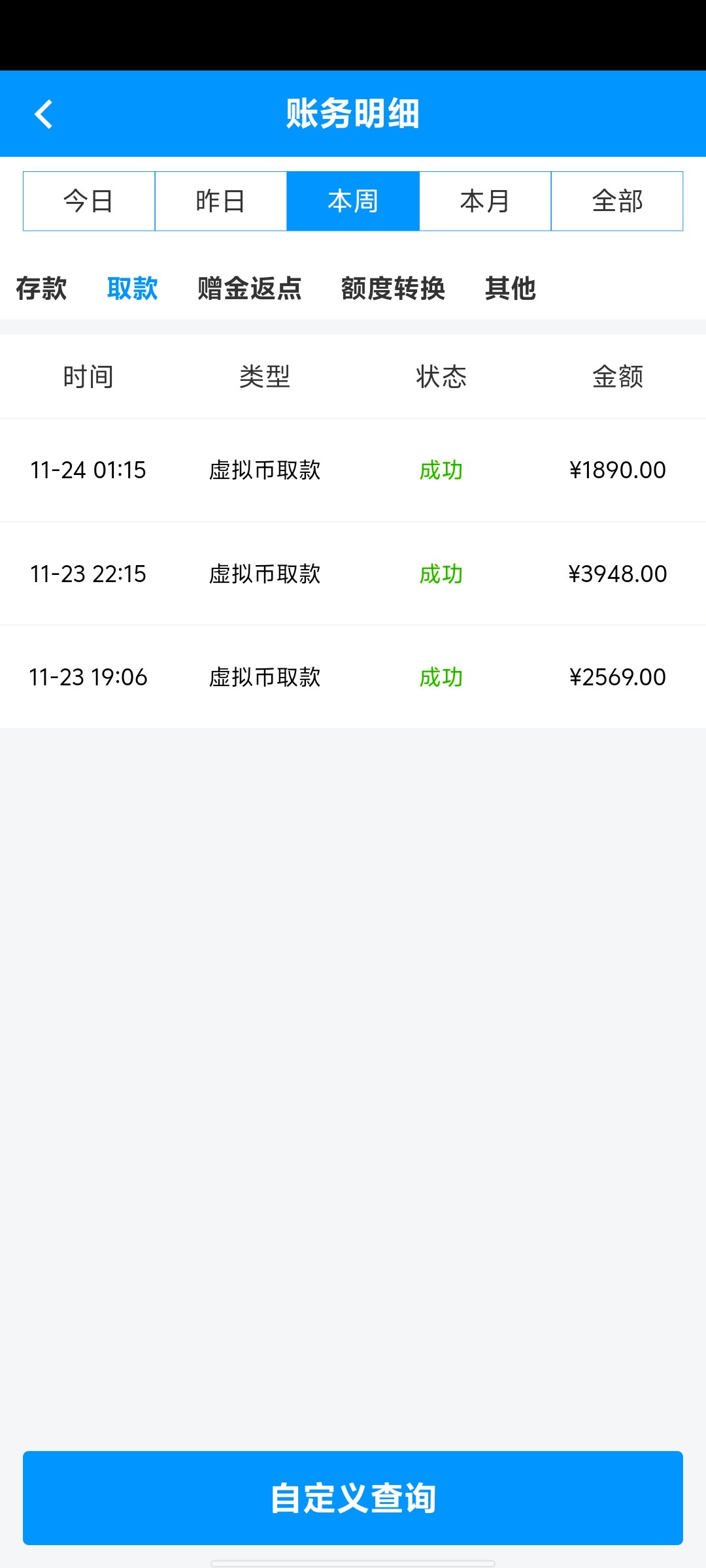Open the 存款 category
The width and height of the screenshot is (706, 1568).
(41, 288)
